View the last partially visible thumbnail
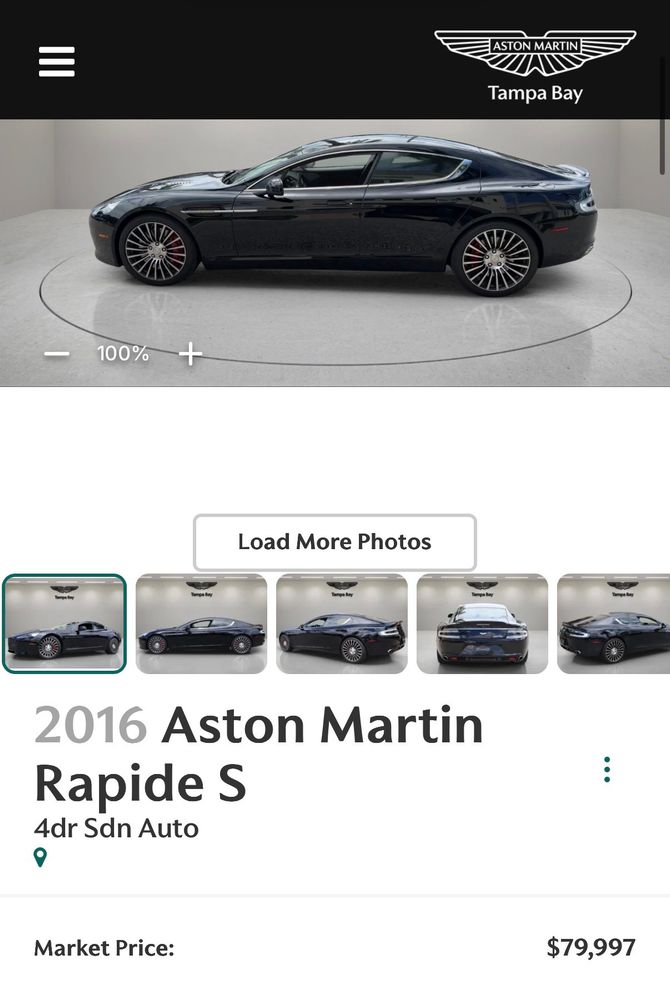 tap(613, 624)
